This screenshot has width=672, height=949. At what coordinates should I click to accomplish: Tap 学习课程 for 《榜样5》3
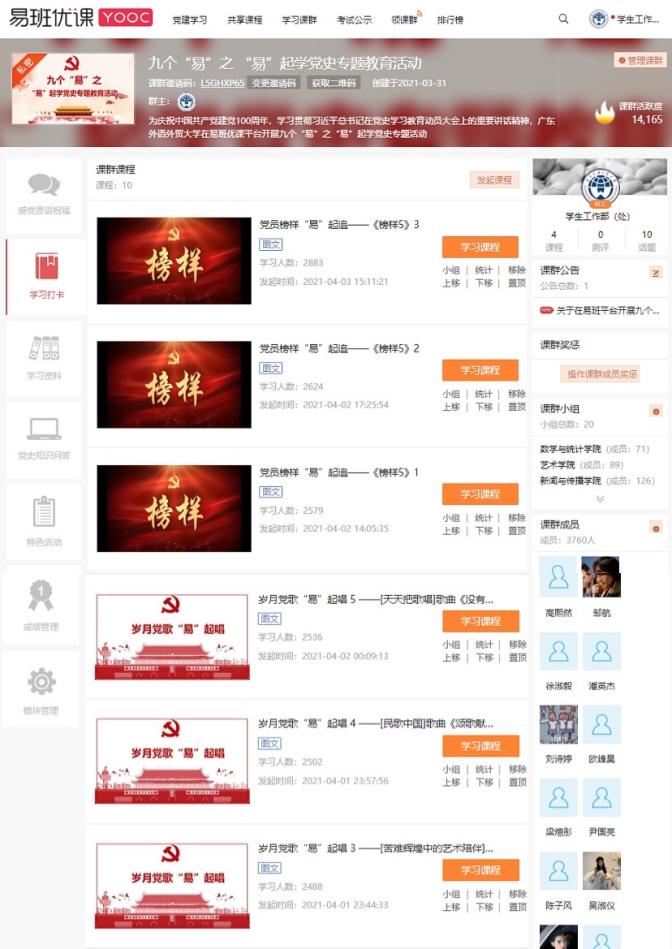480,247
